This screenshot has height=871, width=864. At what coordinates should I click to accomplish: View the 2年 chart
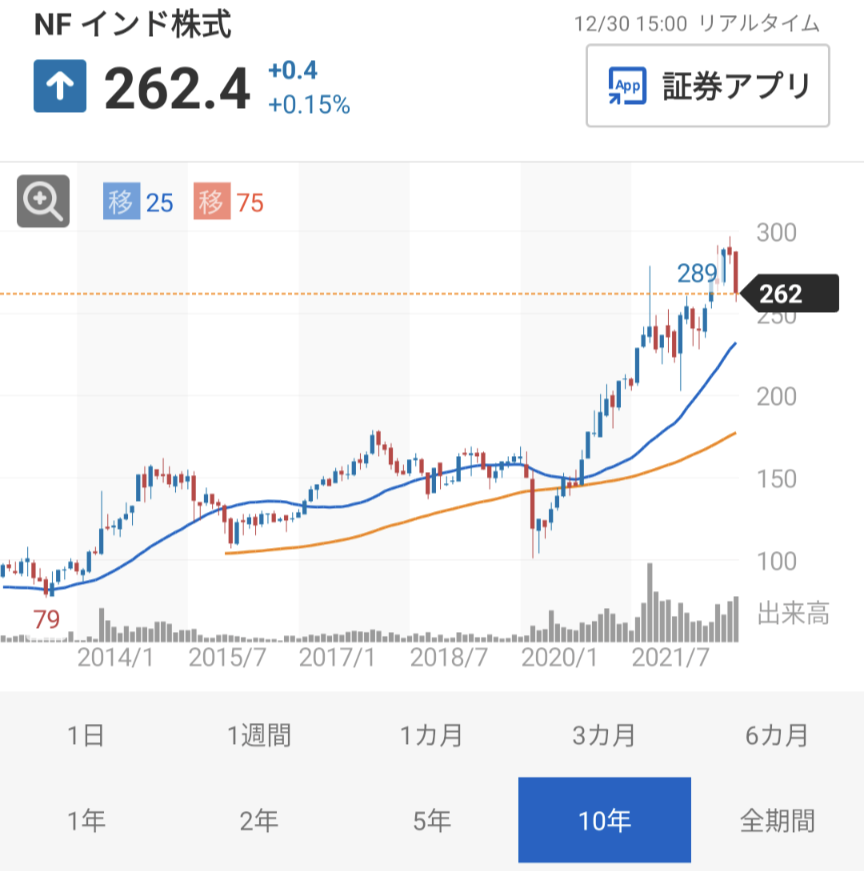point(259,821)
